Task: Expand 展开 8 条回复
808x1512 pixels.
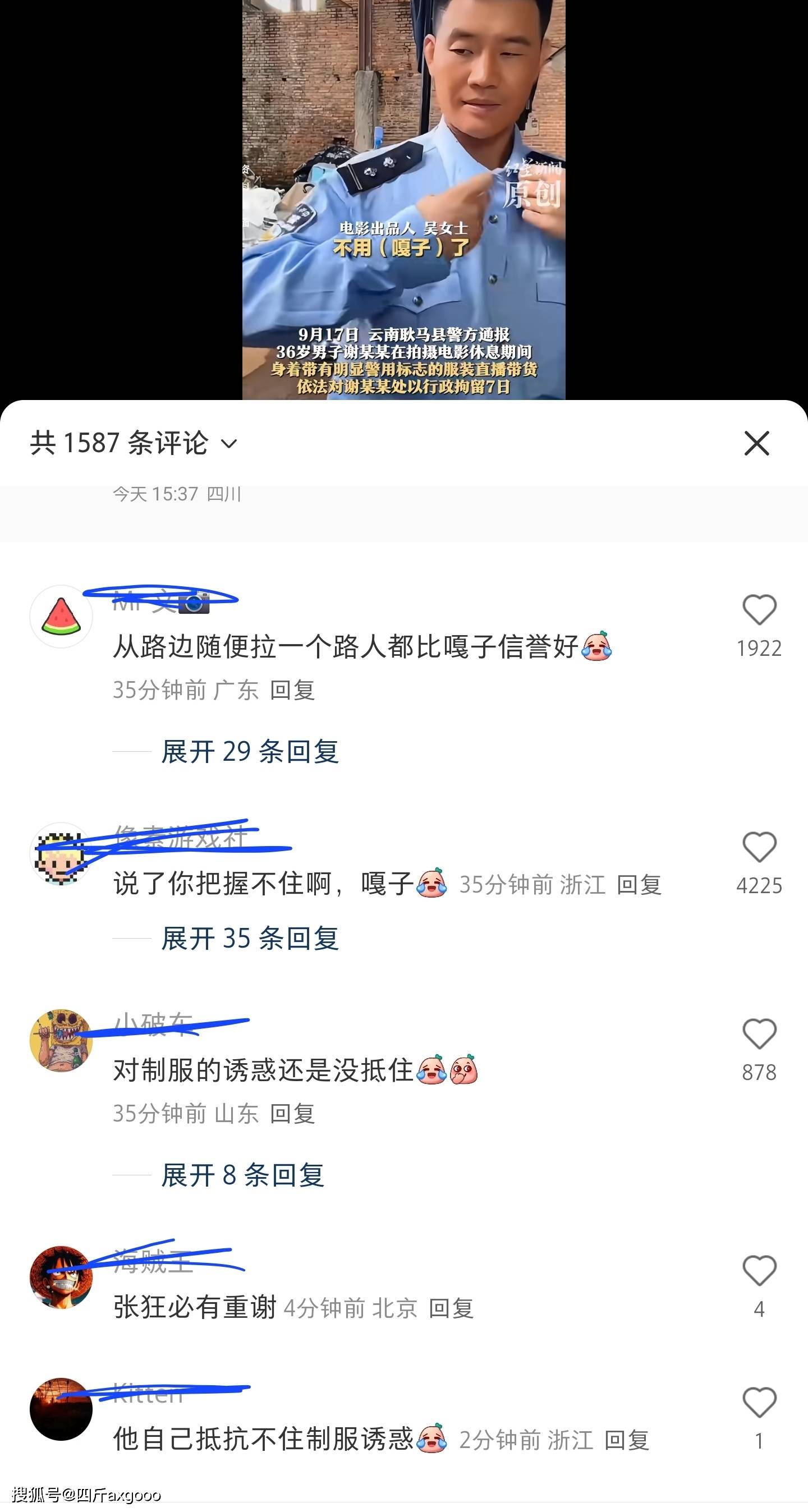Action: coord(242,1176)
